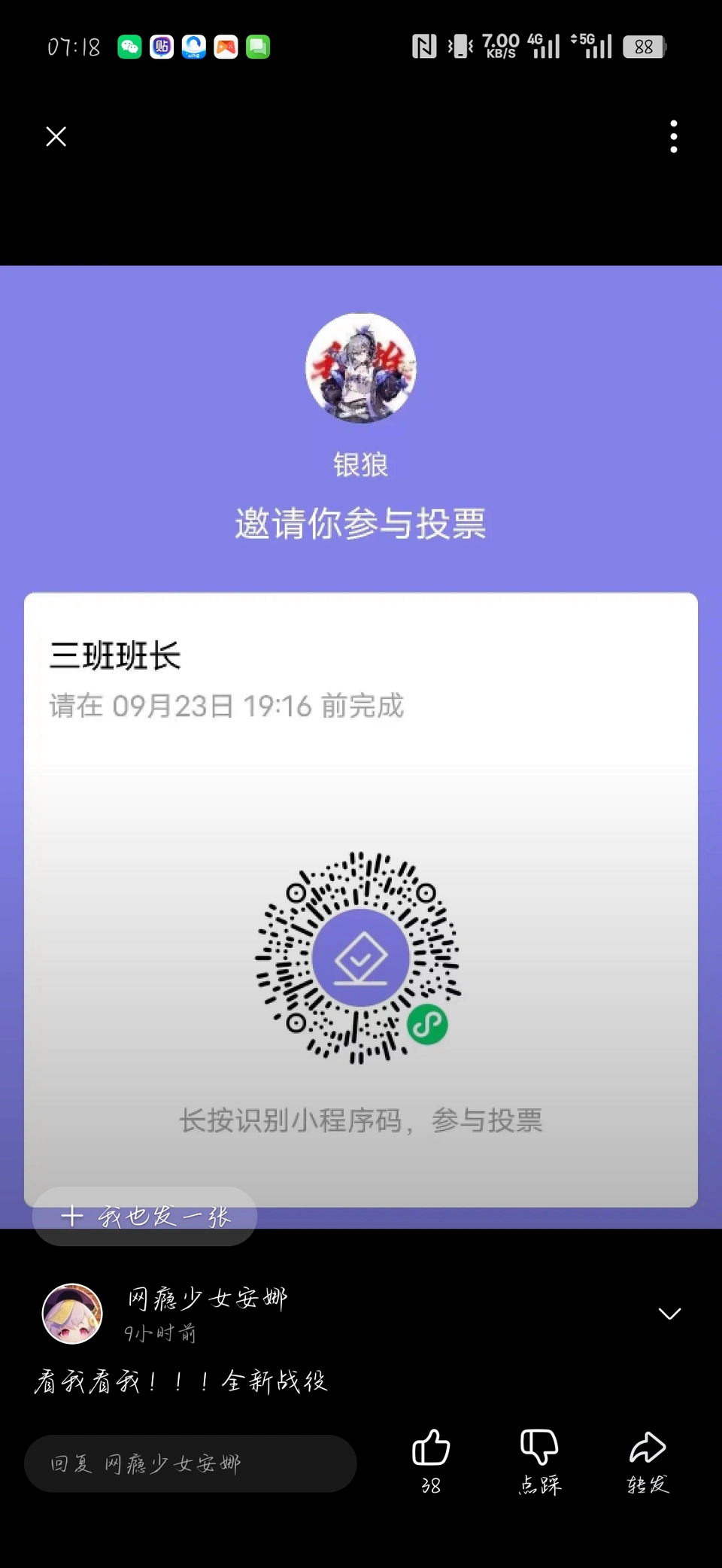Open 网瘾少女安娜's profile avatar
Viewport: 722px width, 1568px height.
(x=72, y=1314)
